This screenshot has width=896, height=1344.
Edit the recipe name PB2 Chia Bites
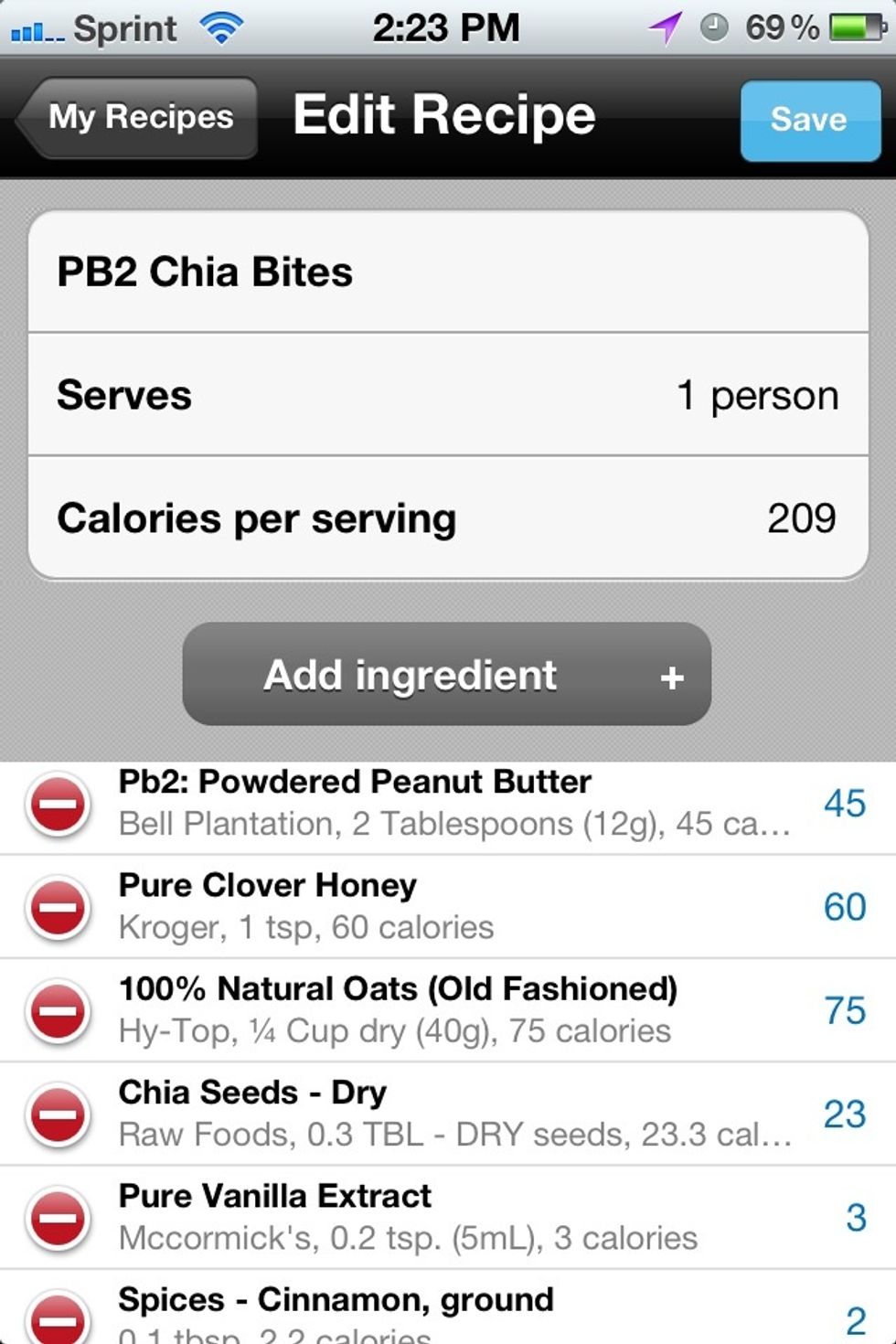click(448, 272)
